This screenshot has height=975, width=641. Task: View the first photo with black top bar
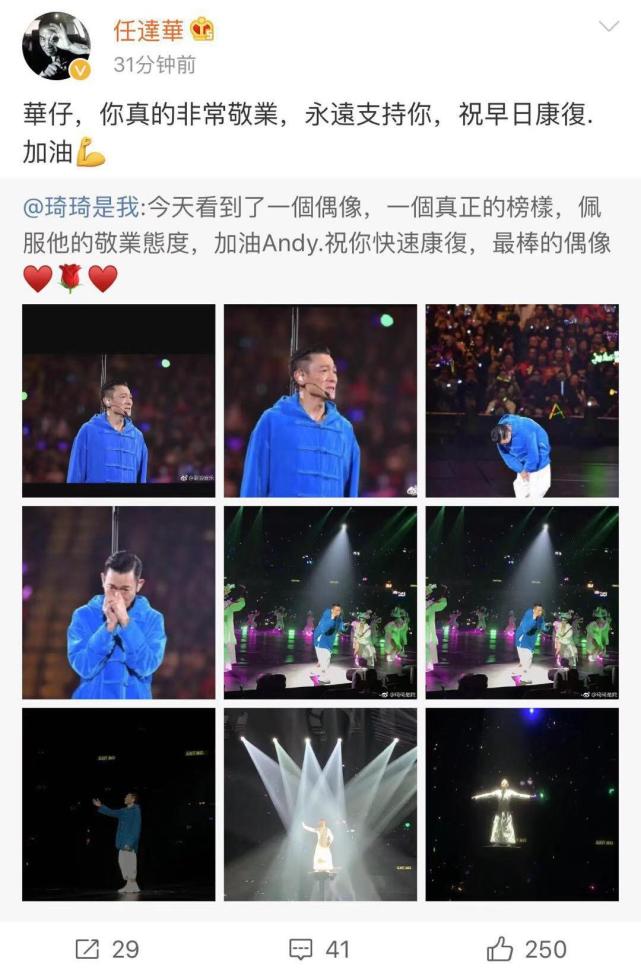tap(119, 400)
